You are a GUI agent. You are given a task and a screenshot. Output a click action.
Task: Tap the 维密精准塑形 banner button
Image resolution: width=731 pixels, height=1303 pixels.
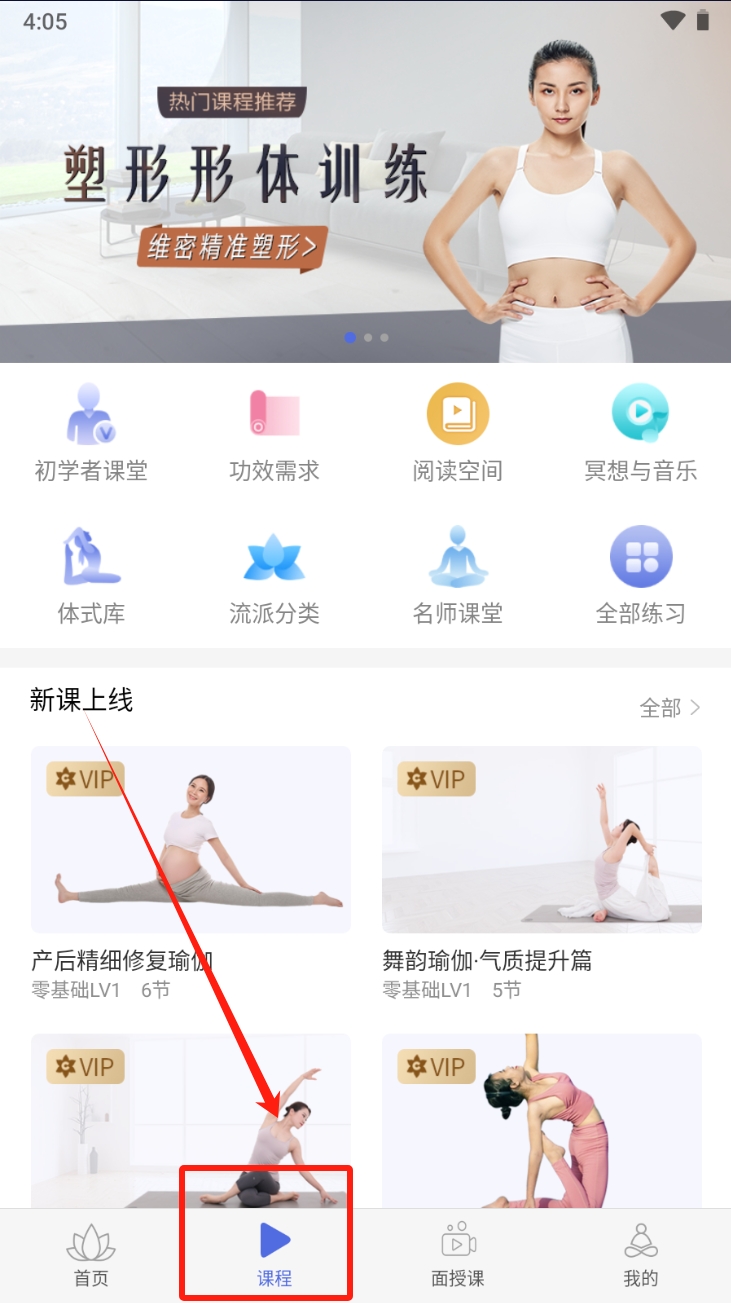coord(232,246)
